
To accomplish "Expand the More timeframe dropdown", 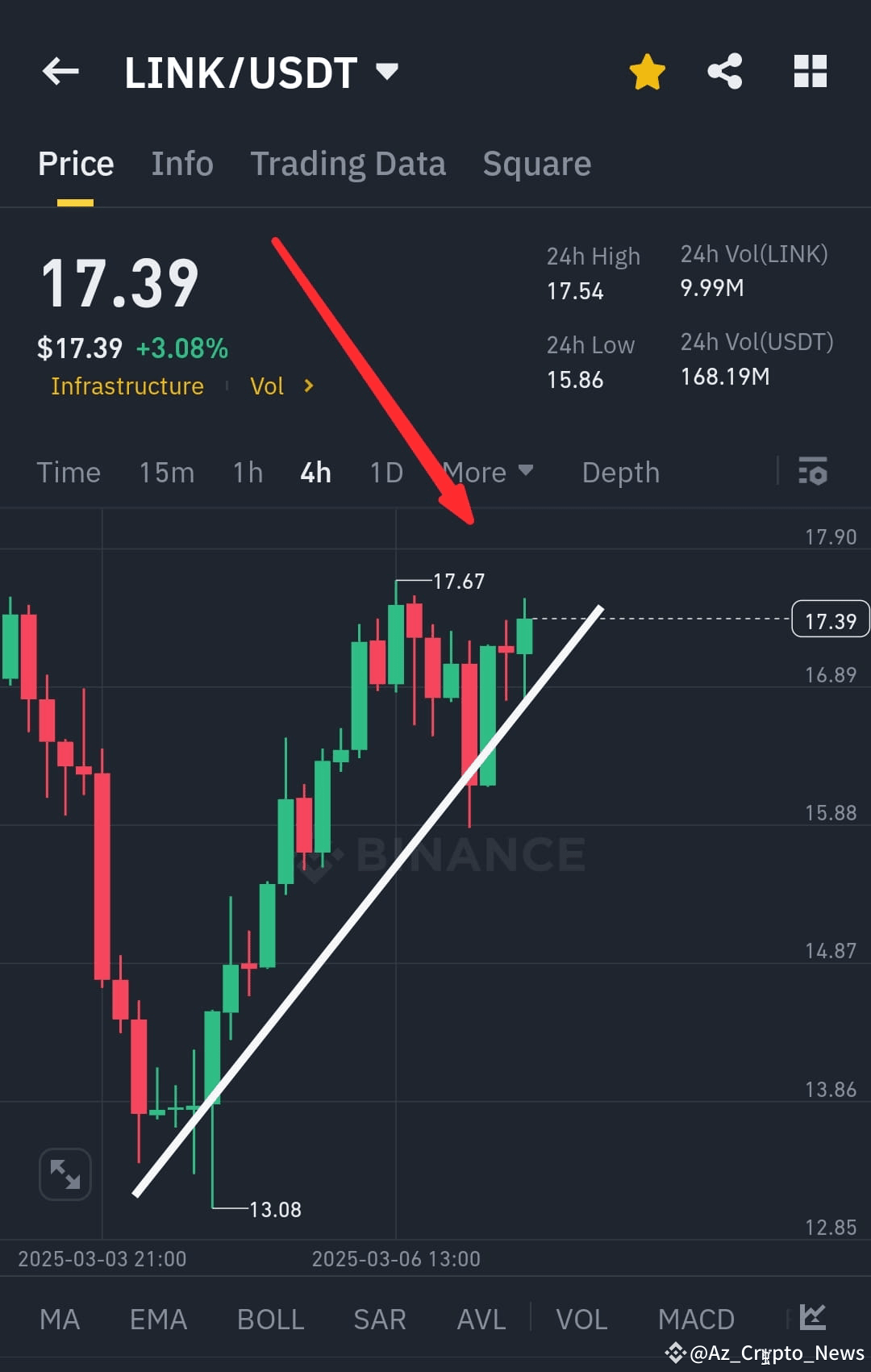I will 487,472.
